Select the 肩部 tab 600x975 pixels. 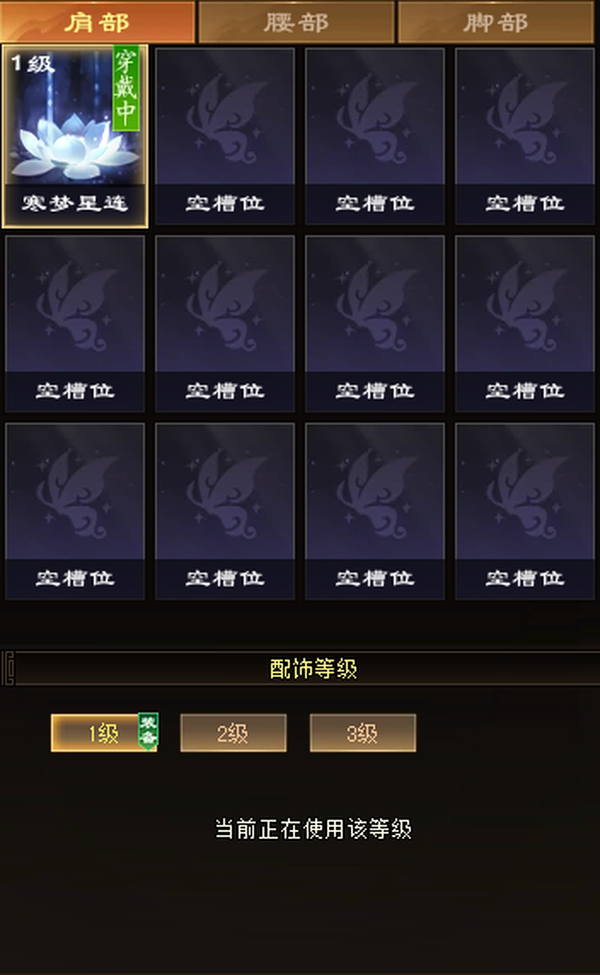pos(97,22)
